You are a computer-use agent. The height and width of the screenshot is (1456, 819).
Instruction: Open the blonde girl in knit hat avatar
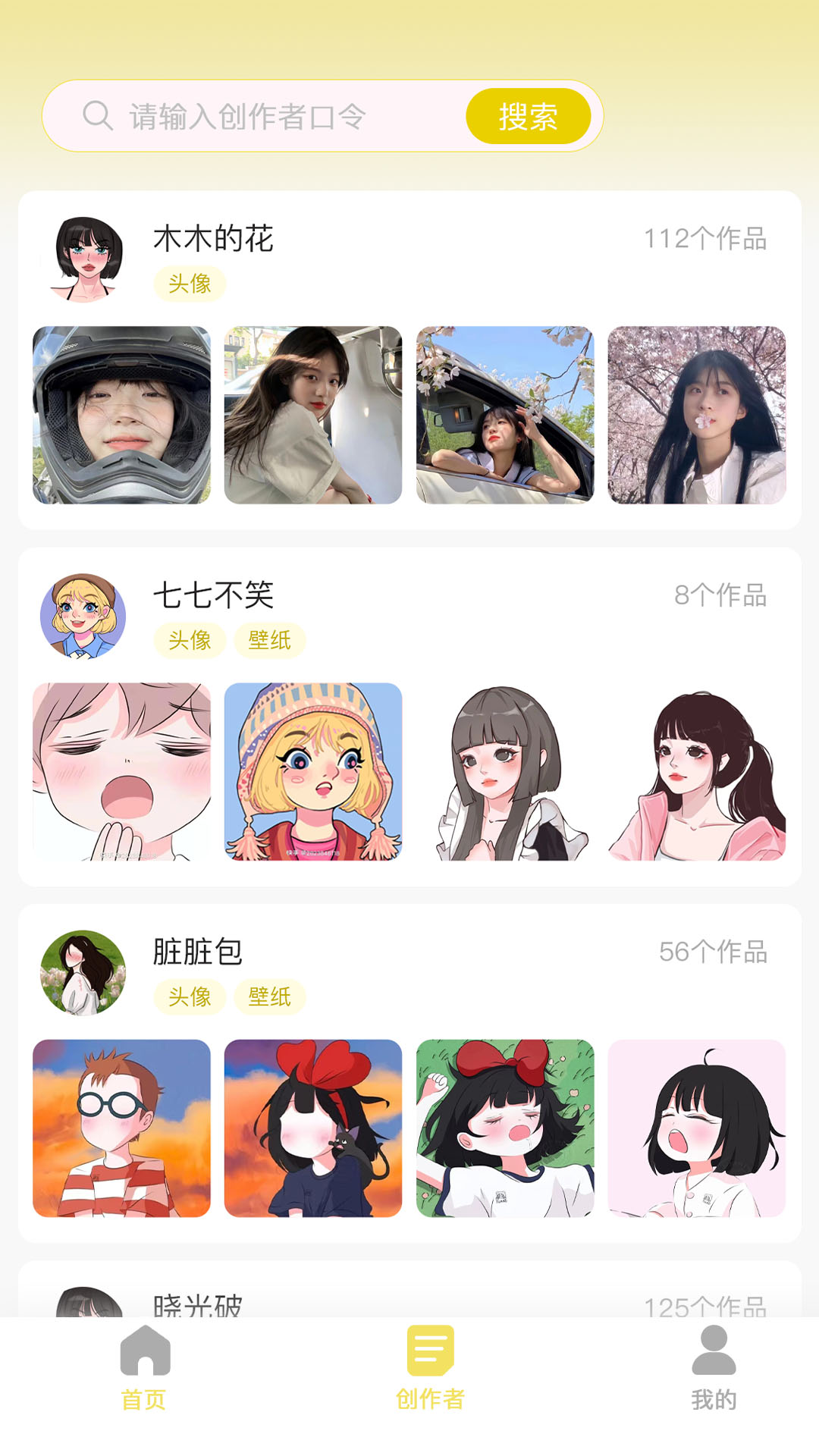(x=313, y=772)
